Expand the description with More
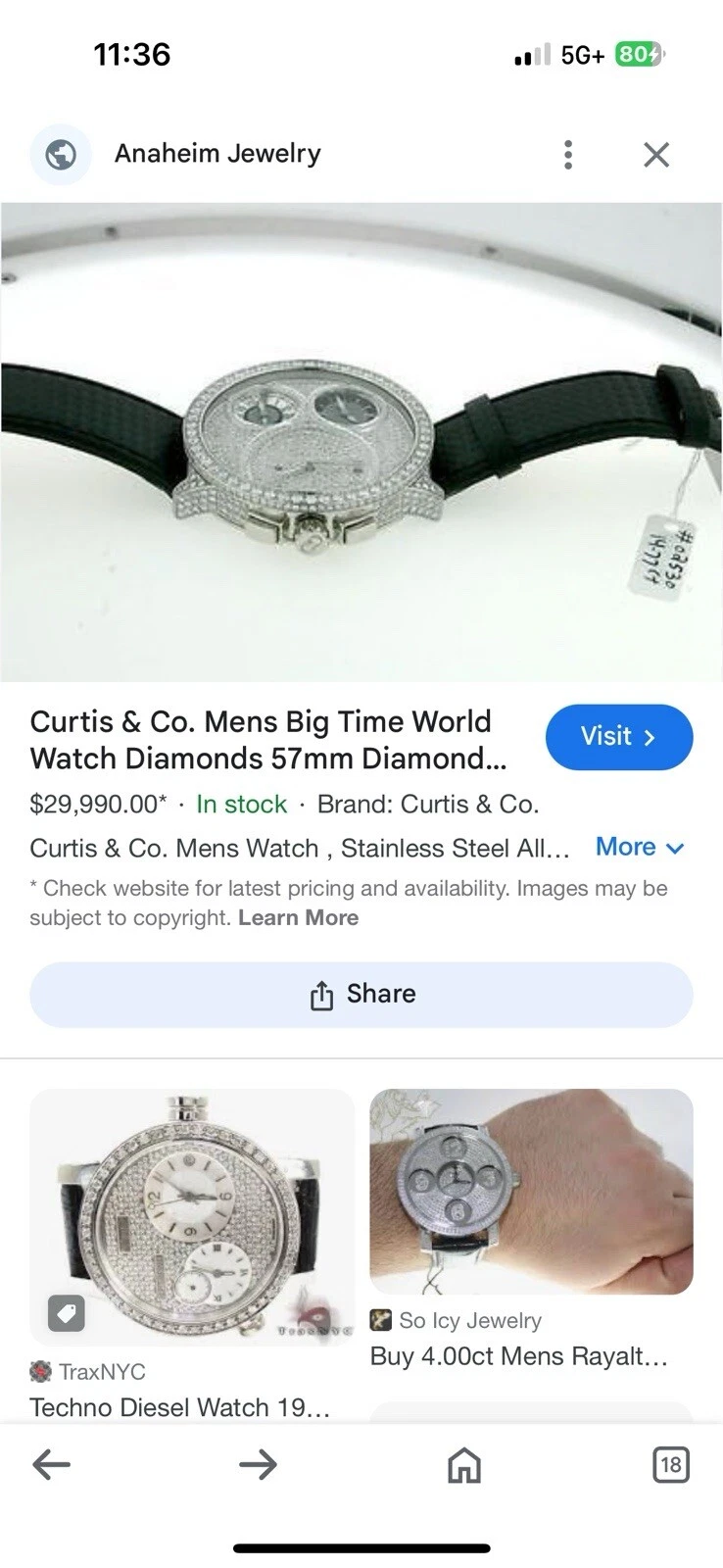The height and width of the screenshot is (1568, 723). 639,847
